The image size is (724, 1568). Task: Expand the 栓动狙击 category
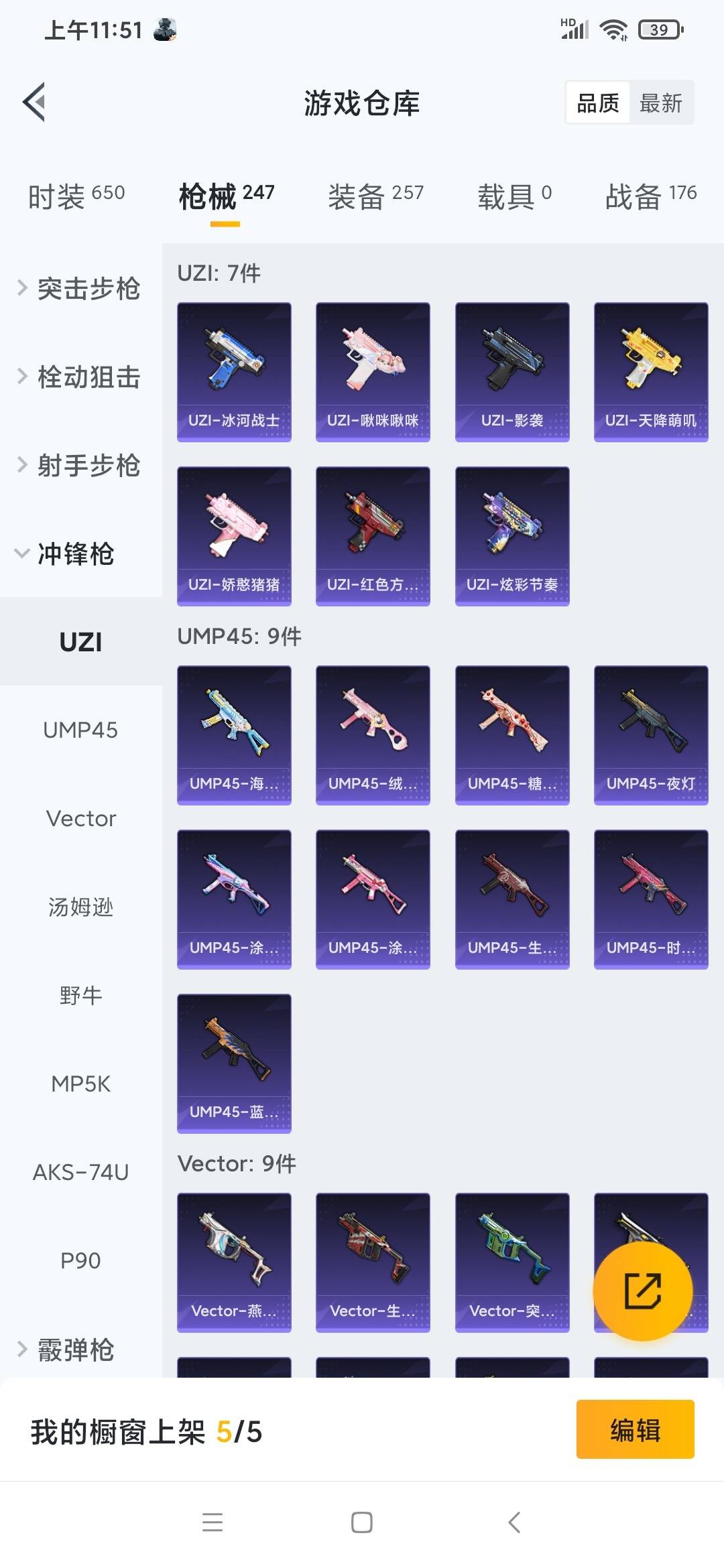[x=80, y=377]
